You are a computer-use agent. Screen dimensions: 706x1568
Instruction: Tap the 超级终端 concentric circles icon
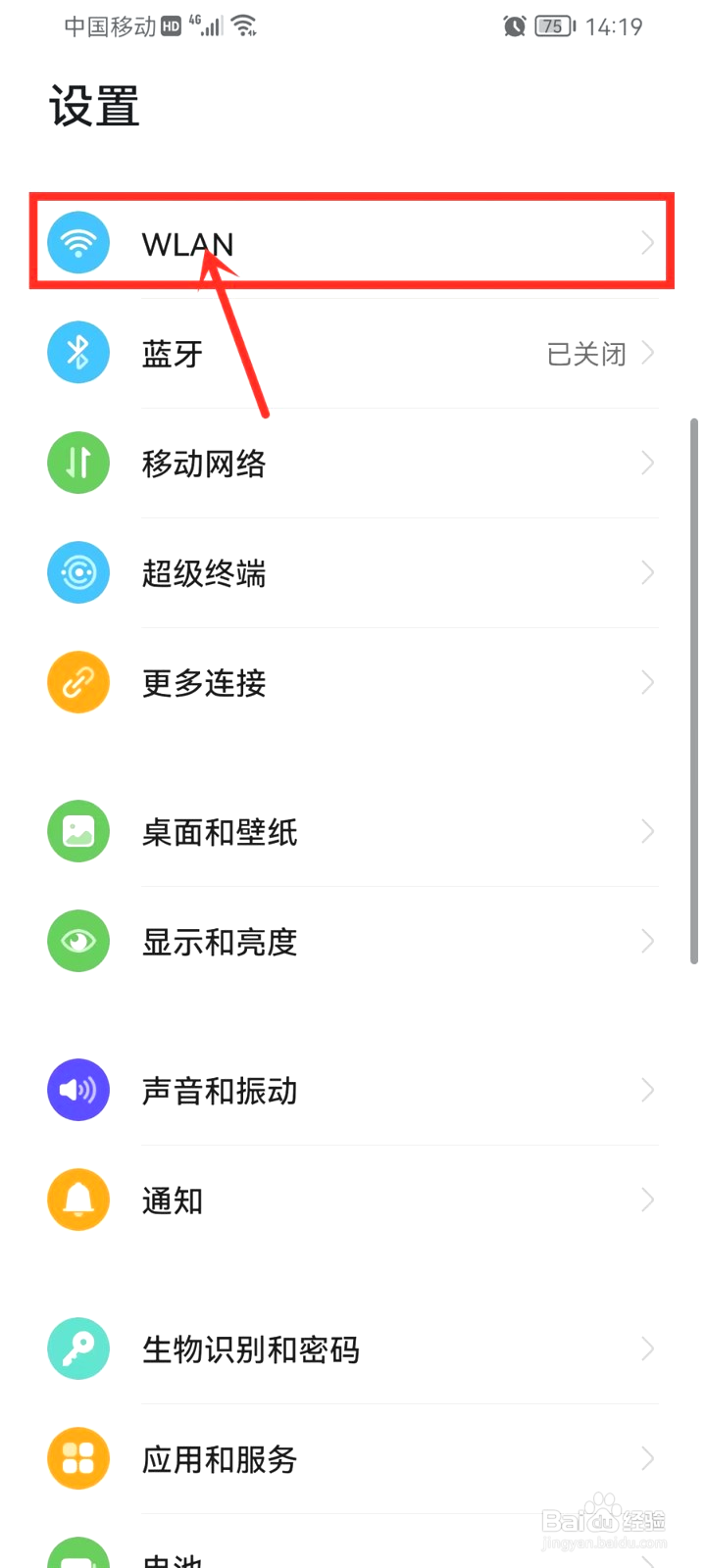click(x=78, y=571)
